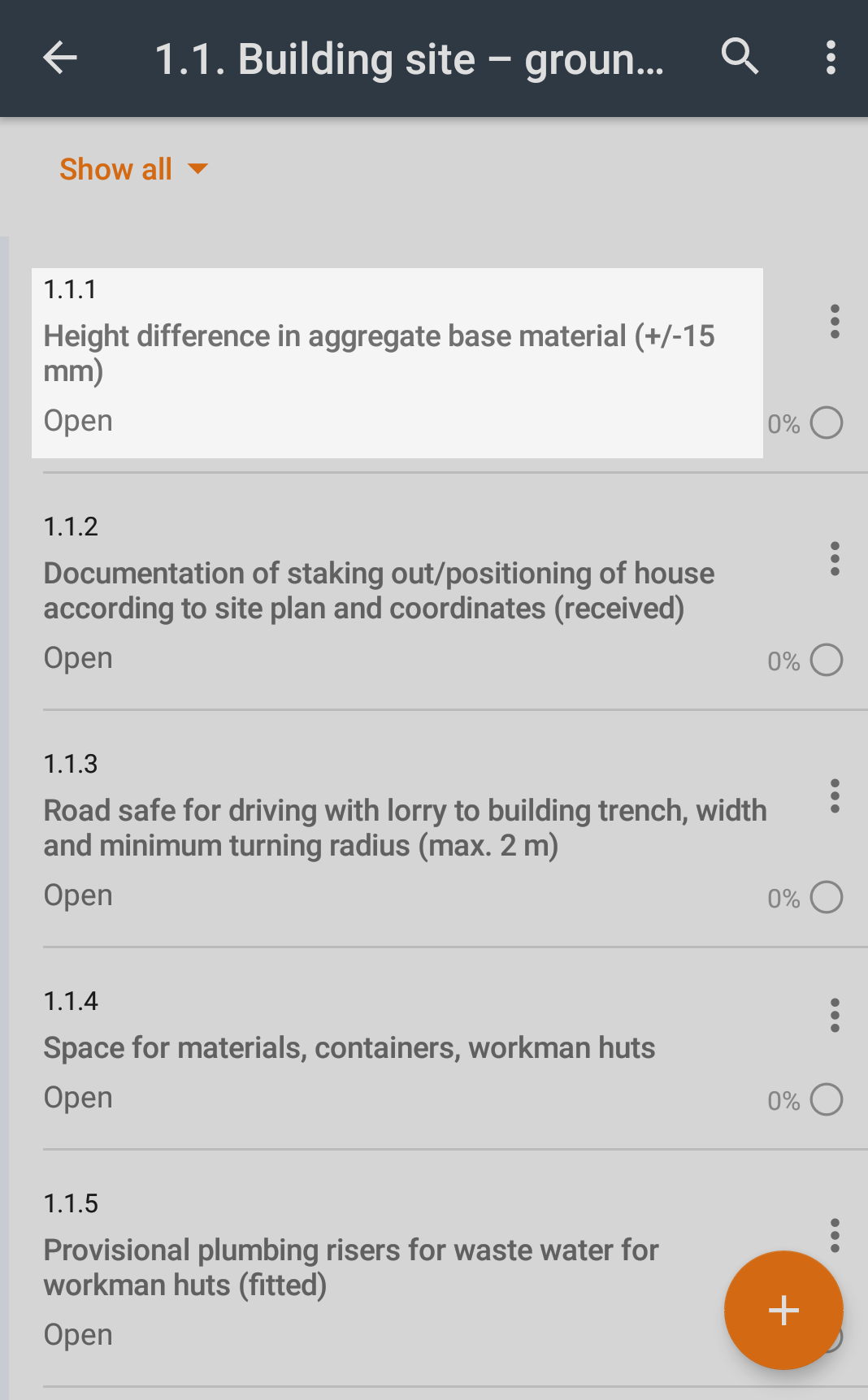
Task: Mark item 1.1.2 status circle
Action: pyautogui.click(x=826, y=660)
